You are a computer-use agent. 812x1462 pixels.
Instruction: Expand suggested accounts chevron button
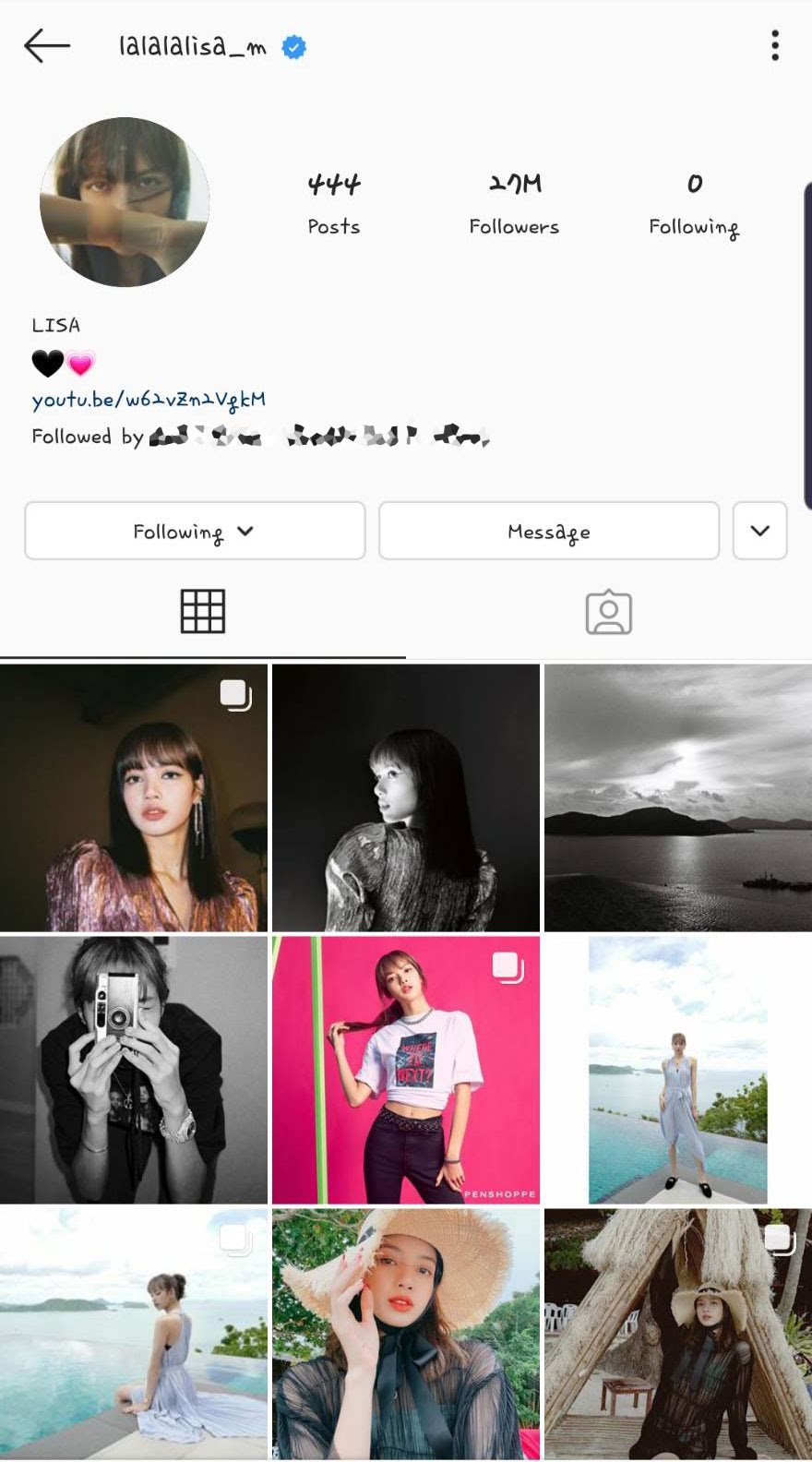(759, 531)
